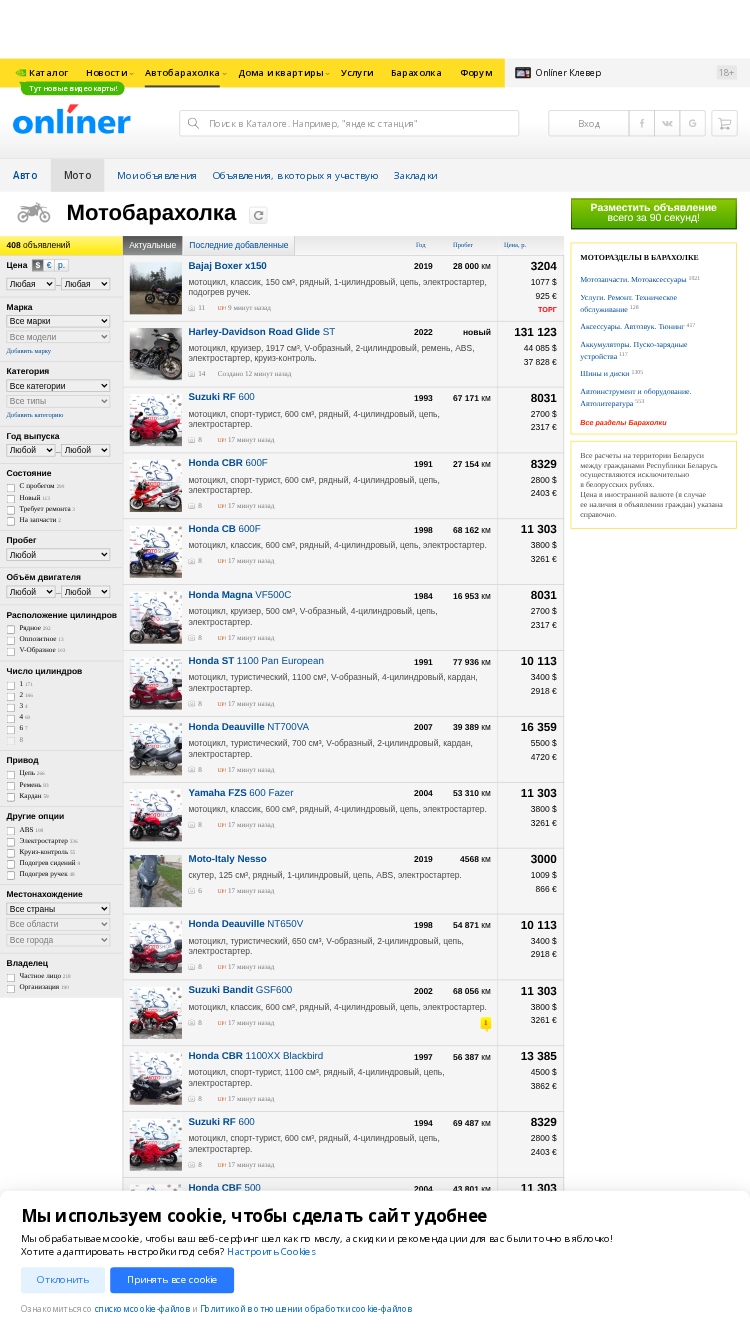Switch to Последние добавленные tab
The width and height of the screenshot is (750, 1334).
[239, 245]
